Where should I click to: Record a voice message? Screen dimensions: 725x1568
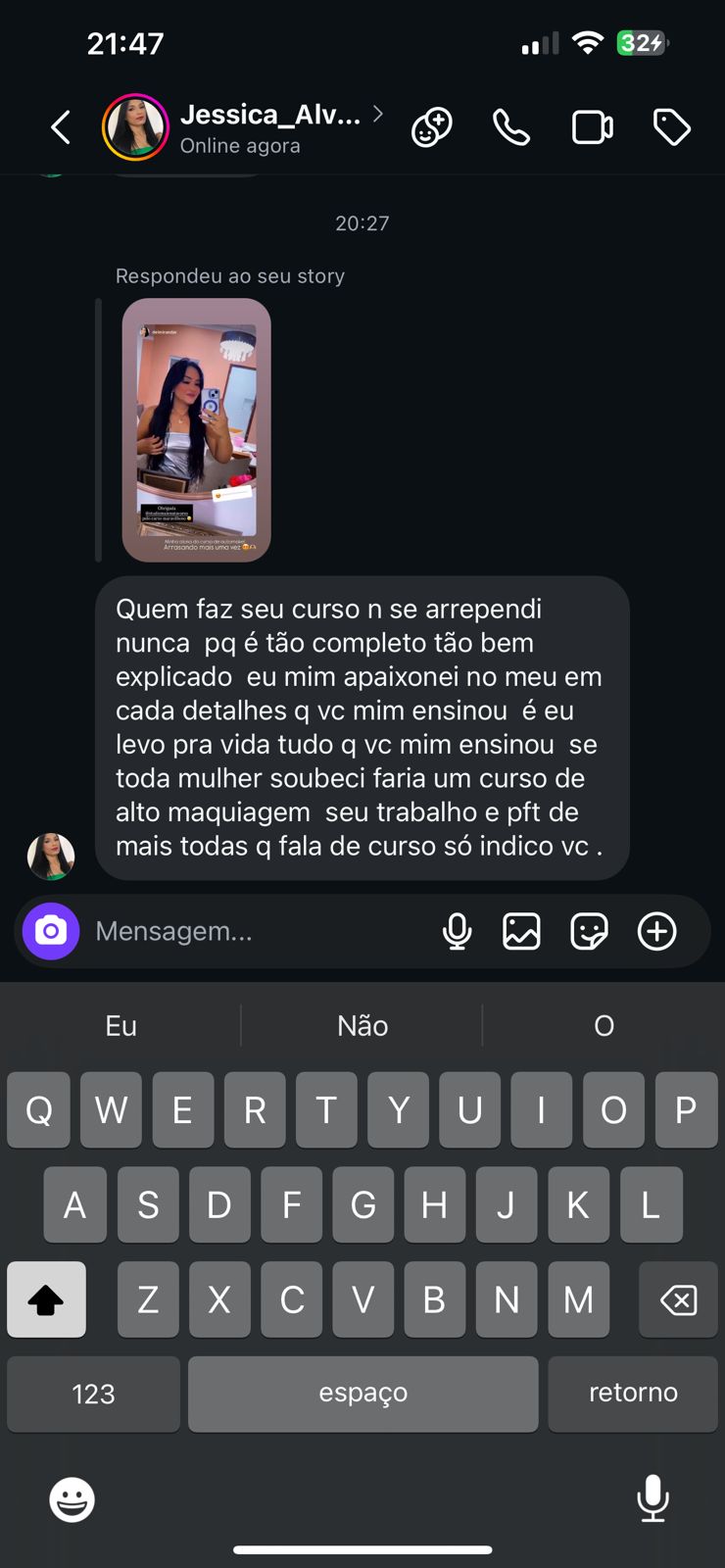tap(457, 931)
